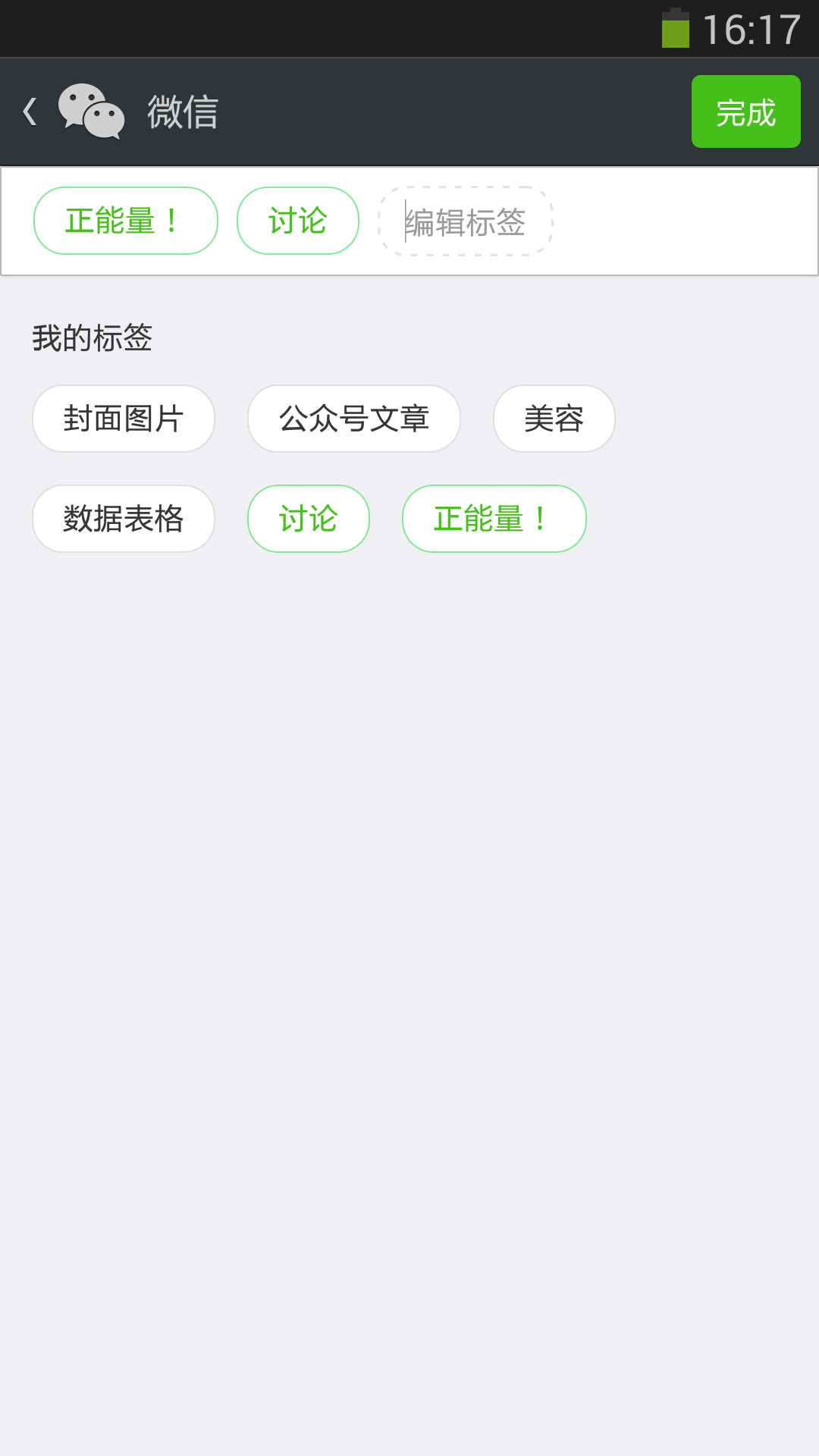Add the 封面图片 tag
The width and height of the screenshot is (819, 1456).
pyautogui.click(x=124, y=419)
